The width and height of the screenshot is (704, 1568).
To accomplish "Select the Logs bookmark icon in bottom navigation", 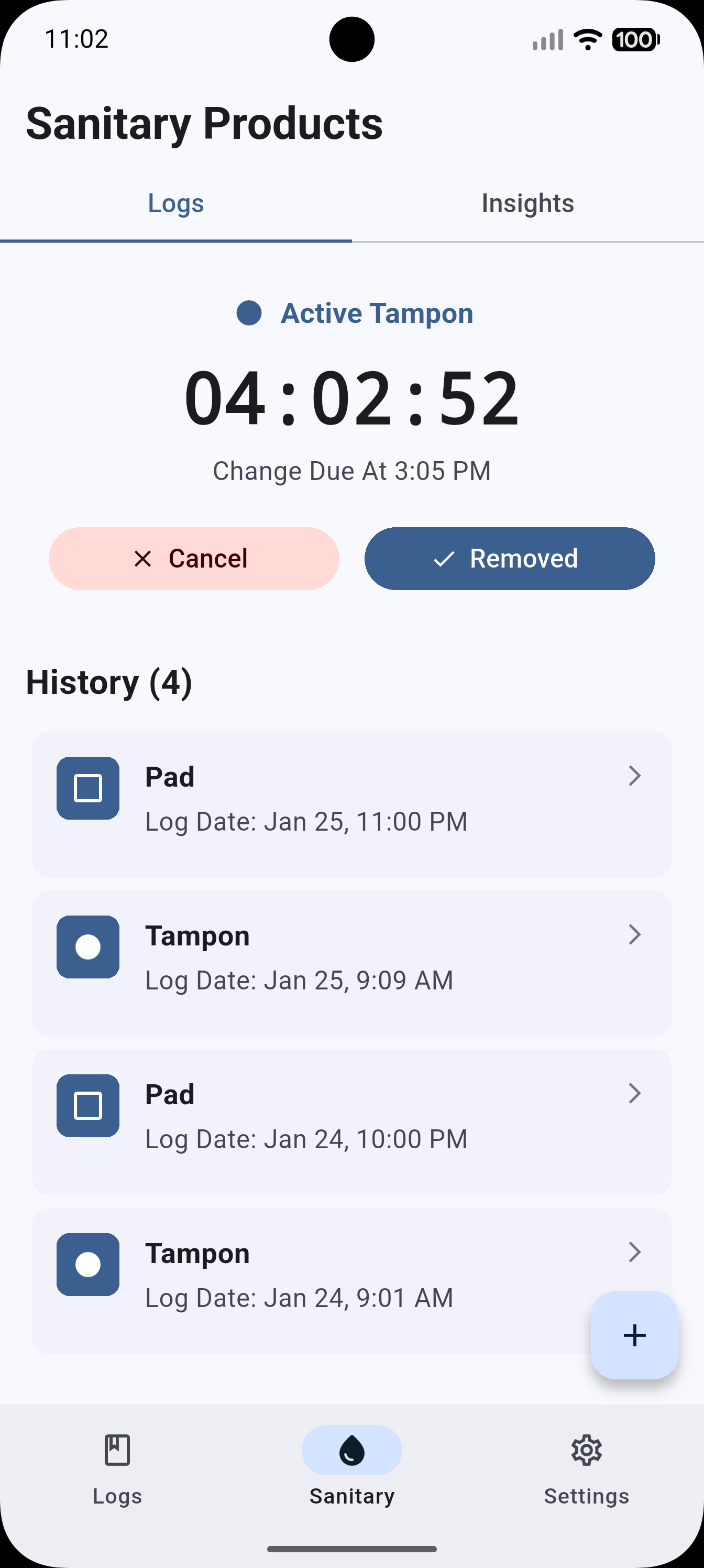I will pyautogui.click(x=117, y=1451).
